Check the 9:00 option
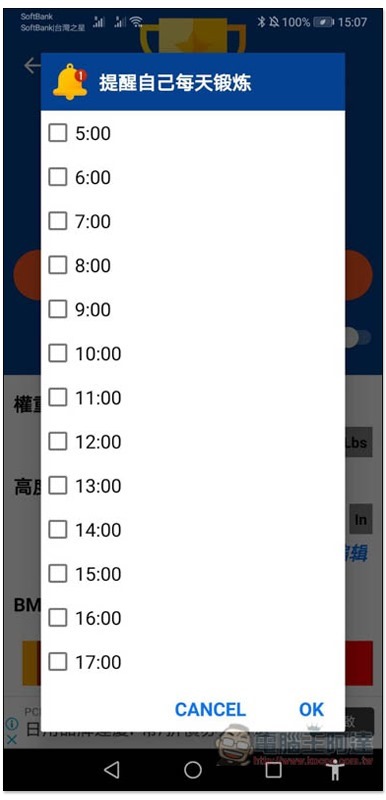 point(58,309)
